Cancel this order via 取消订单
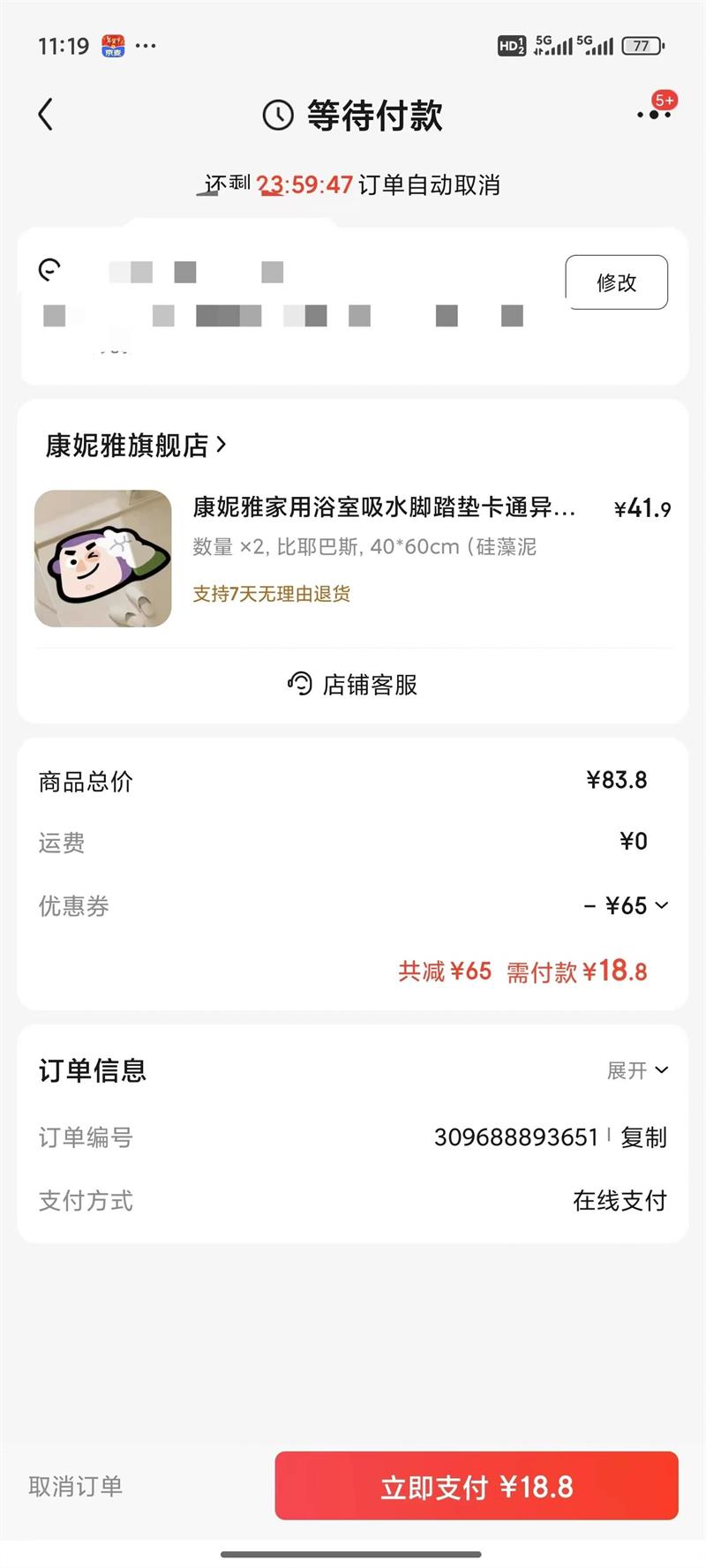The height and width of the screenshot is (1568, 706). click(x=76, y=1486)
